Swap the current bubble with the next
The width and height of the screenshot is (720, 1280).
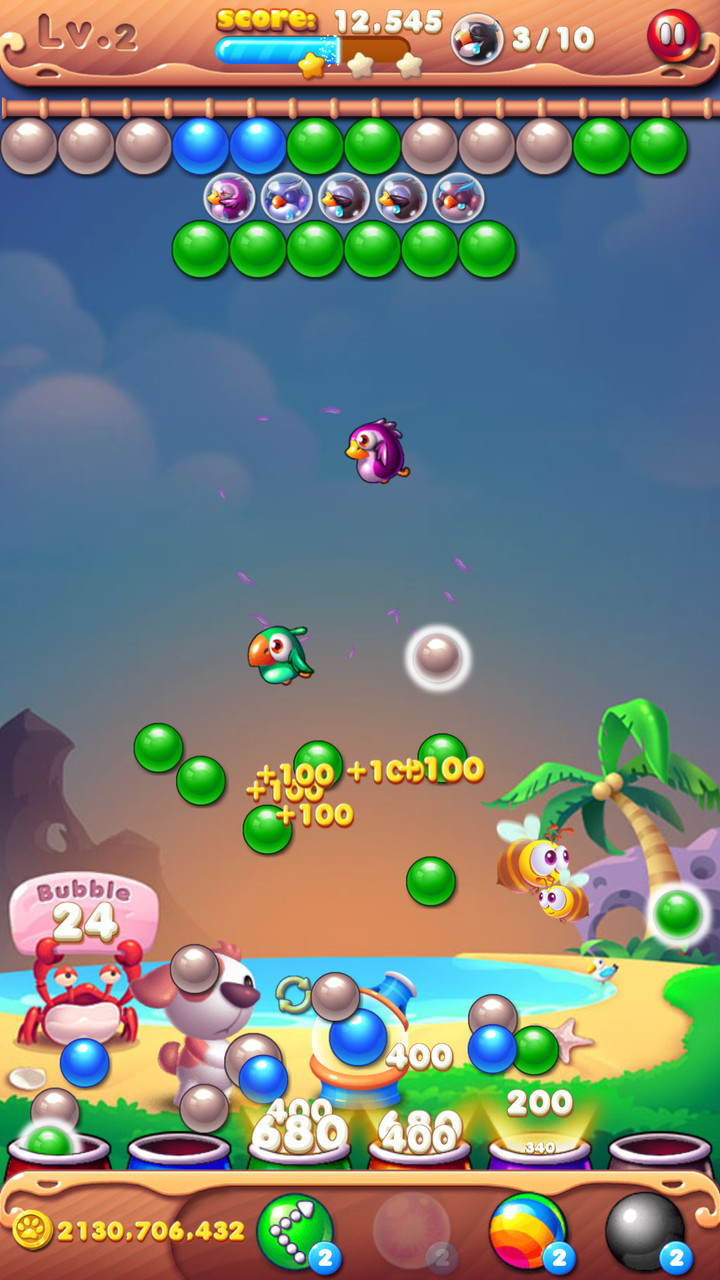pyautogui.click(x=293, y=994)
